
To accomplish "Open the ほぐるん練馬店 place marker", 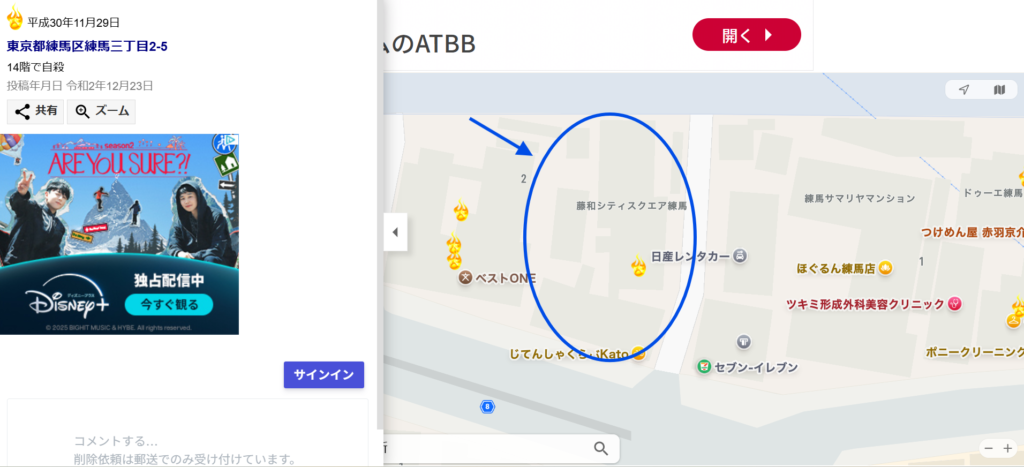I will [885, 269].
